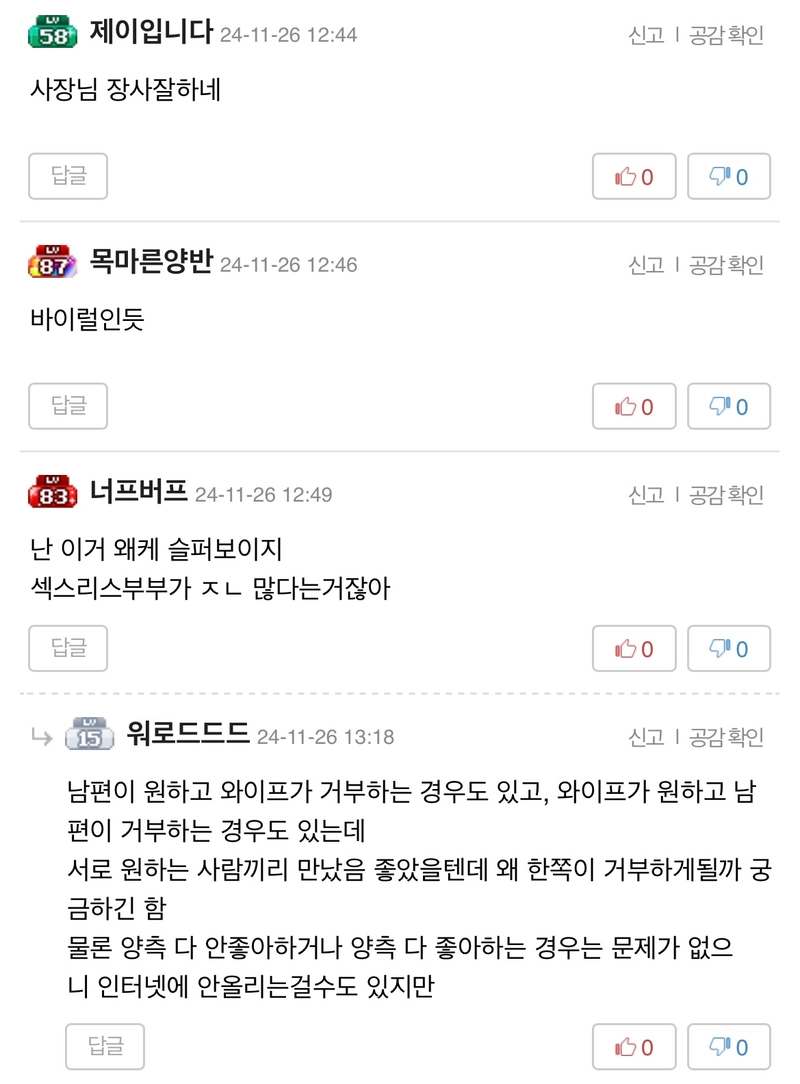Like 목마른양반's comment

634,407
